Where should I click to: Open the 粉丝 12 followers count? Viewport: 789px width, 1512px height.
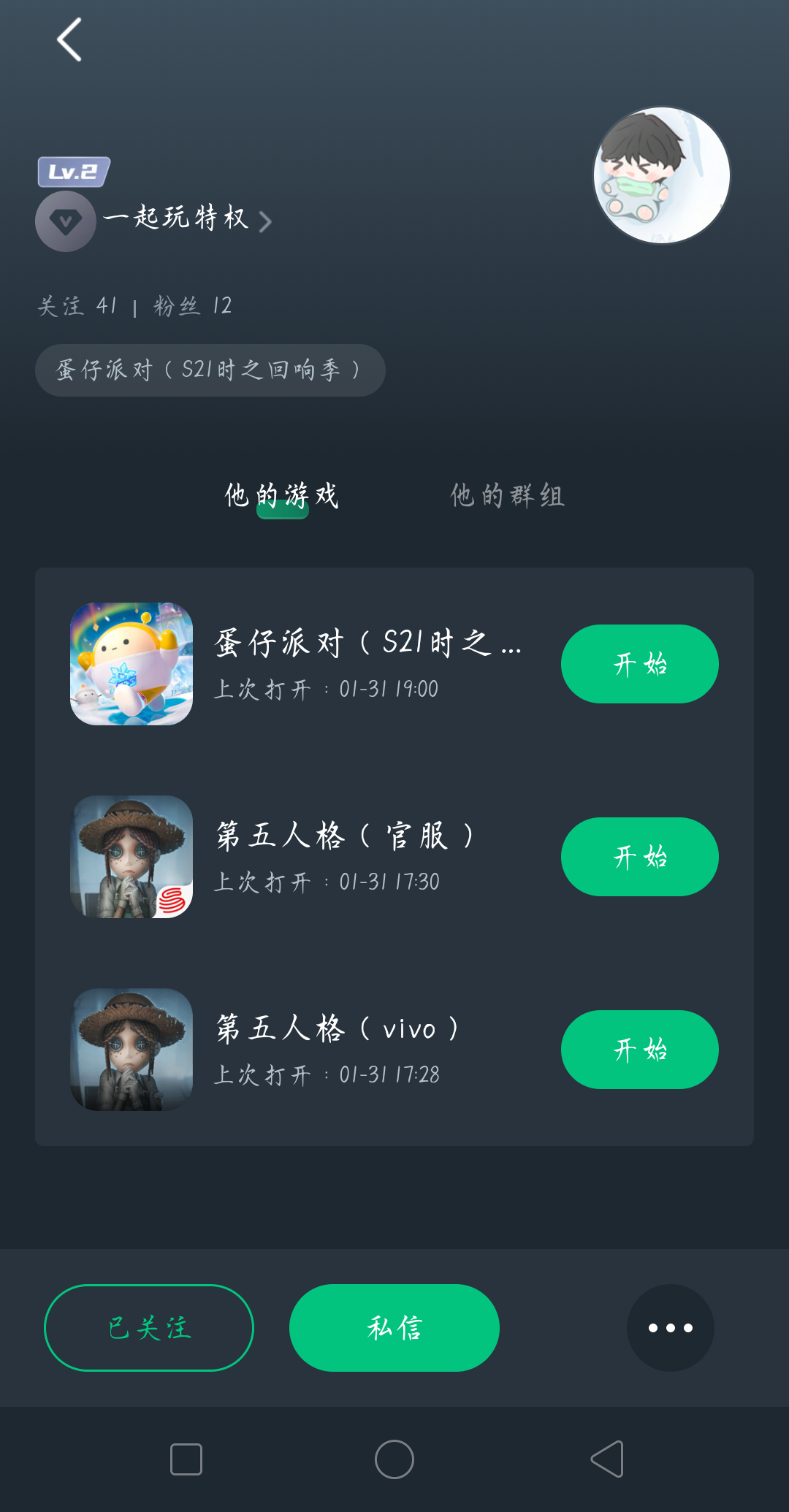tap(193, 305)
